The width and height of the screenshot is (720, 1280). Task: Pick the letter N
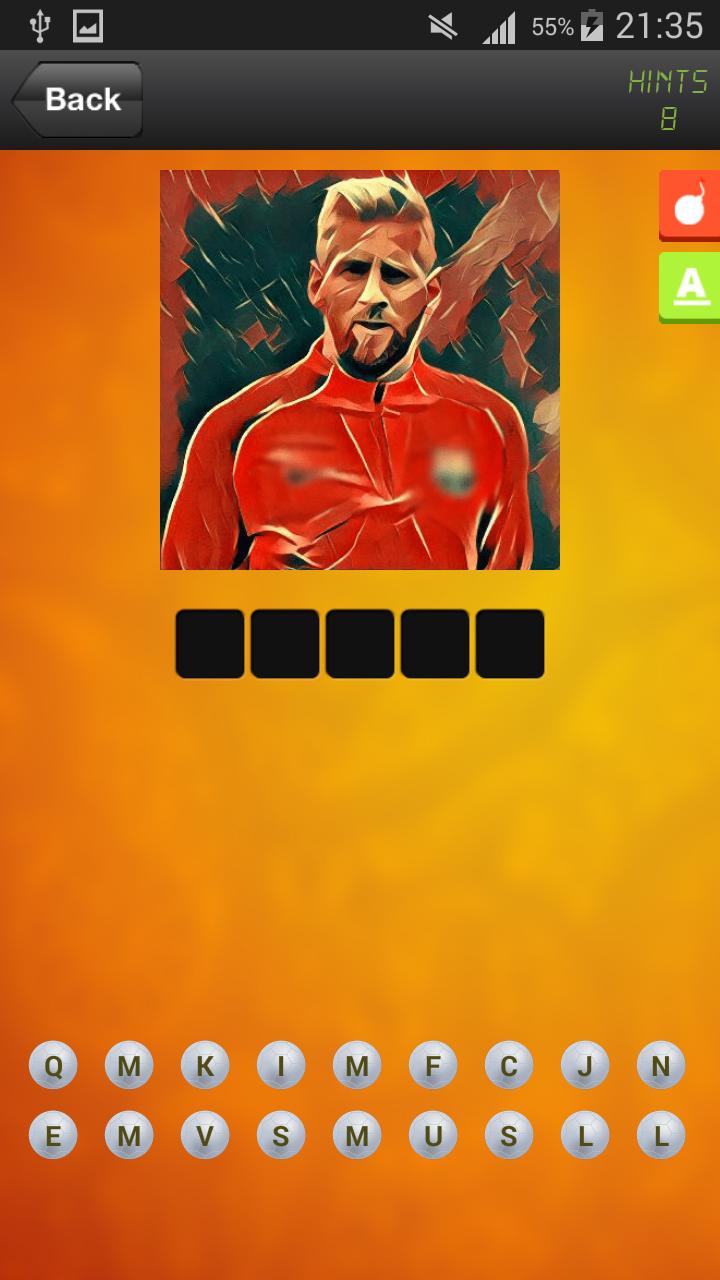point(661,1066)
